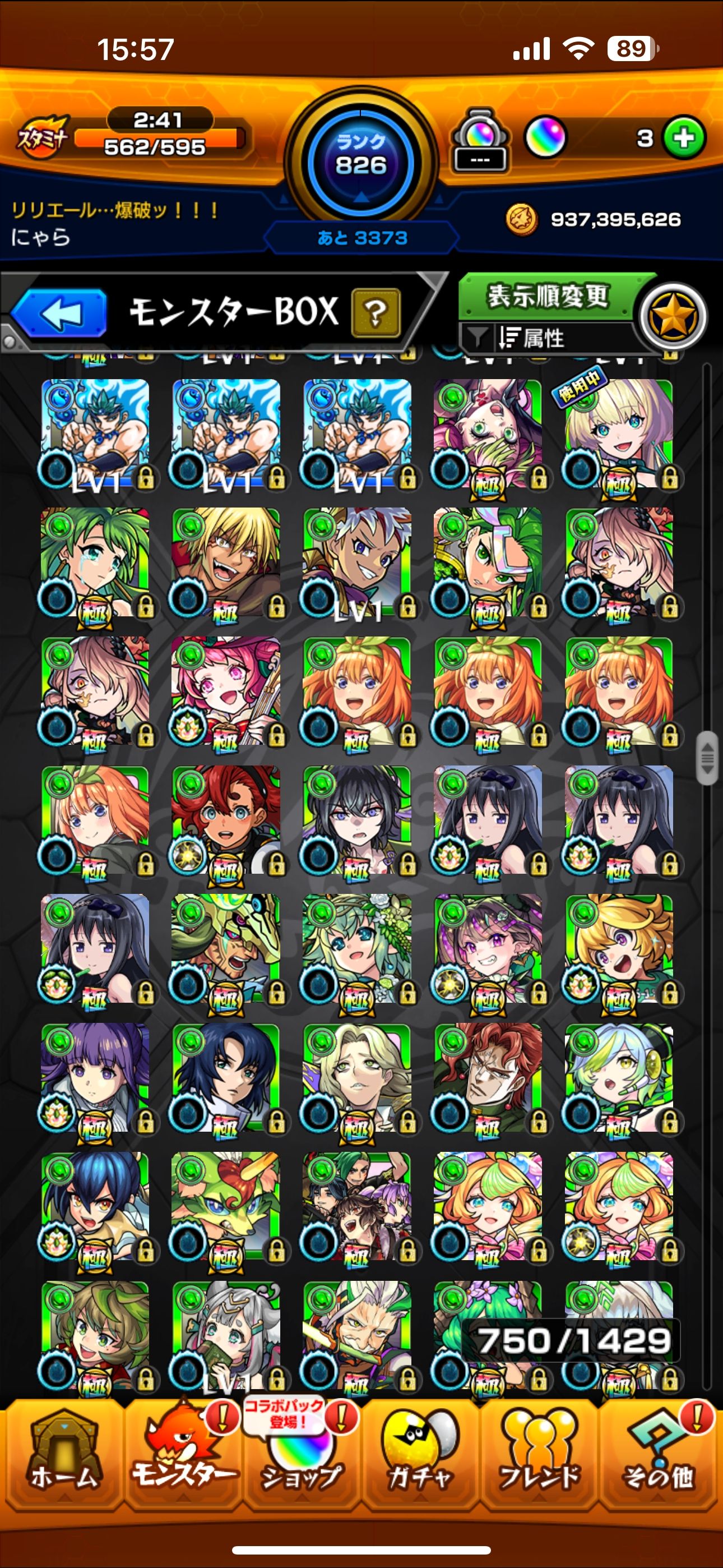This screenshot has width=723, height=1568.
Task: Select the green dragon monster
Action: [226, 948]
